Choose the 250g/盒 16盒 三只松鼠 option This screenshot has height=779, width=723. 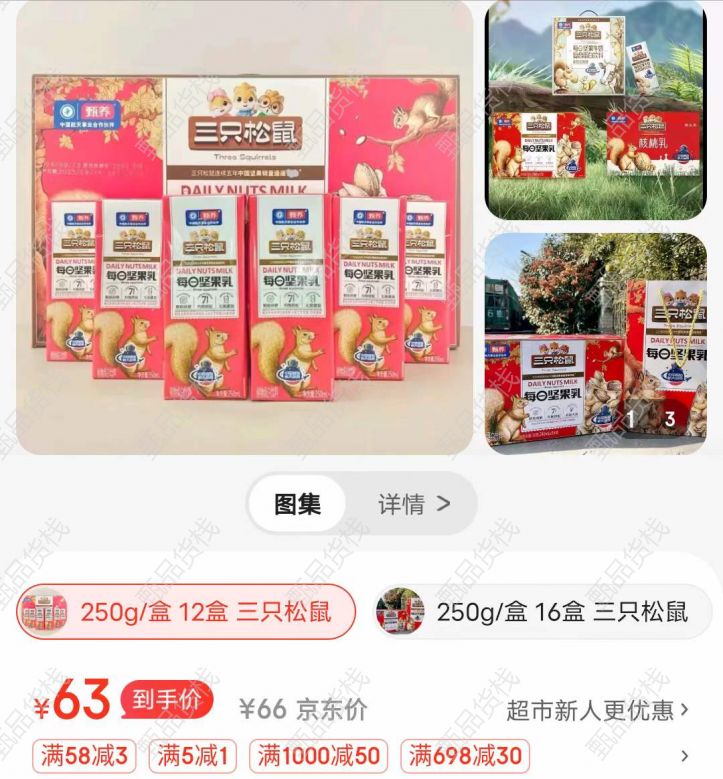[x=543, y=611]
